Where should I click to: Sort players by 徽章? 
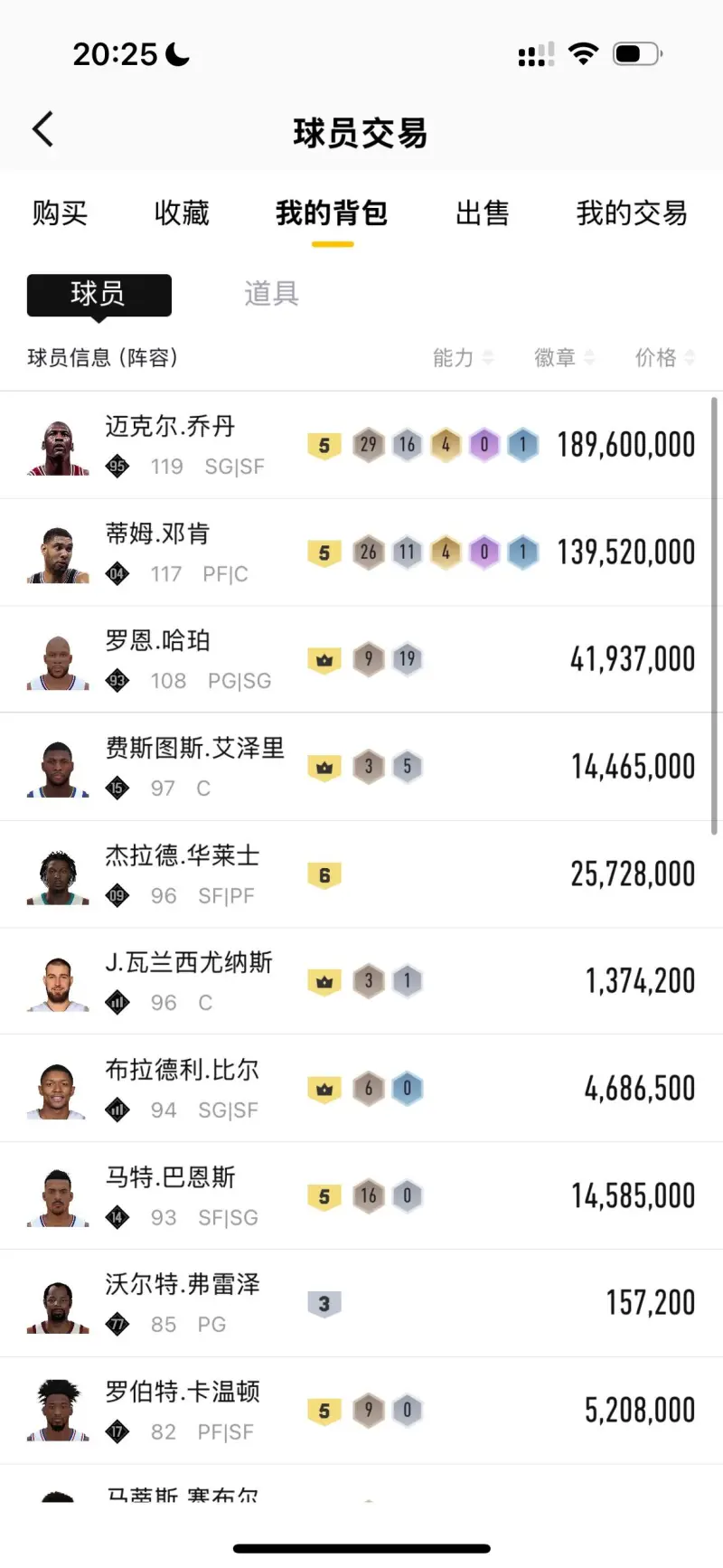(x=563, y=358)
